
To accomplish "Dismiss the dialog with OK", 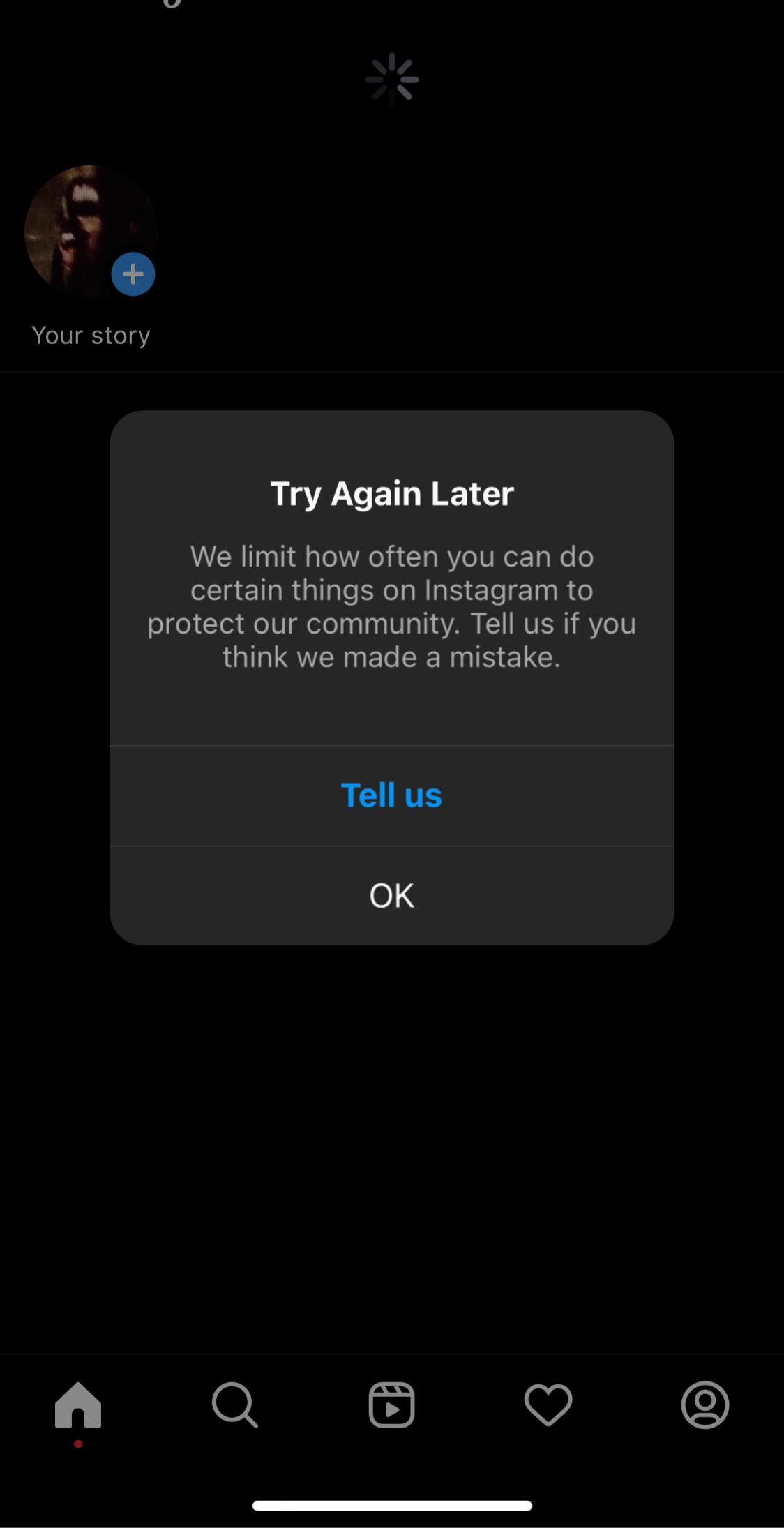I will pos(391,896).
